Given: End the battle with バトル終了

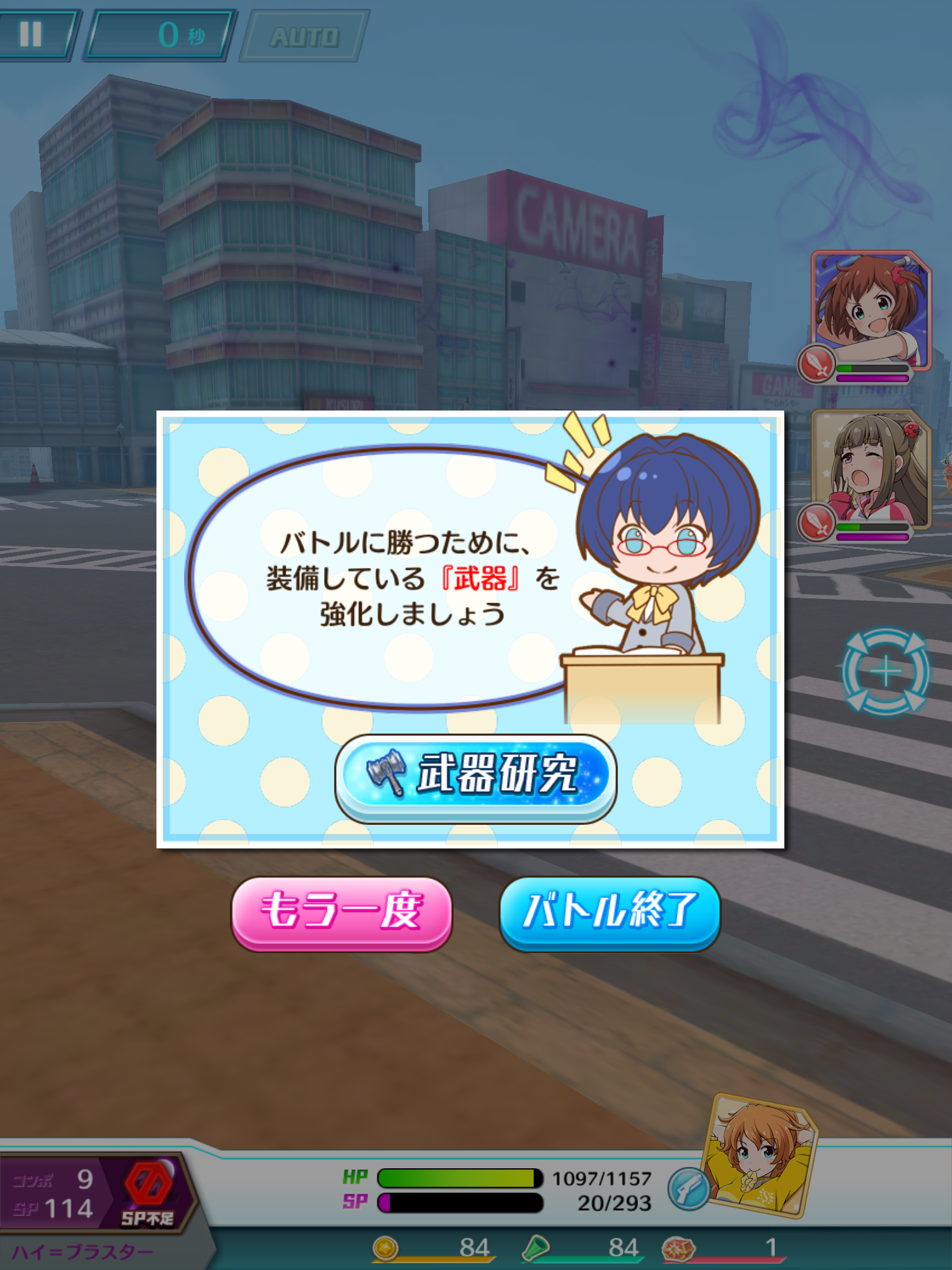Looking at the screenshot, I should [609, 912].
